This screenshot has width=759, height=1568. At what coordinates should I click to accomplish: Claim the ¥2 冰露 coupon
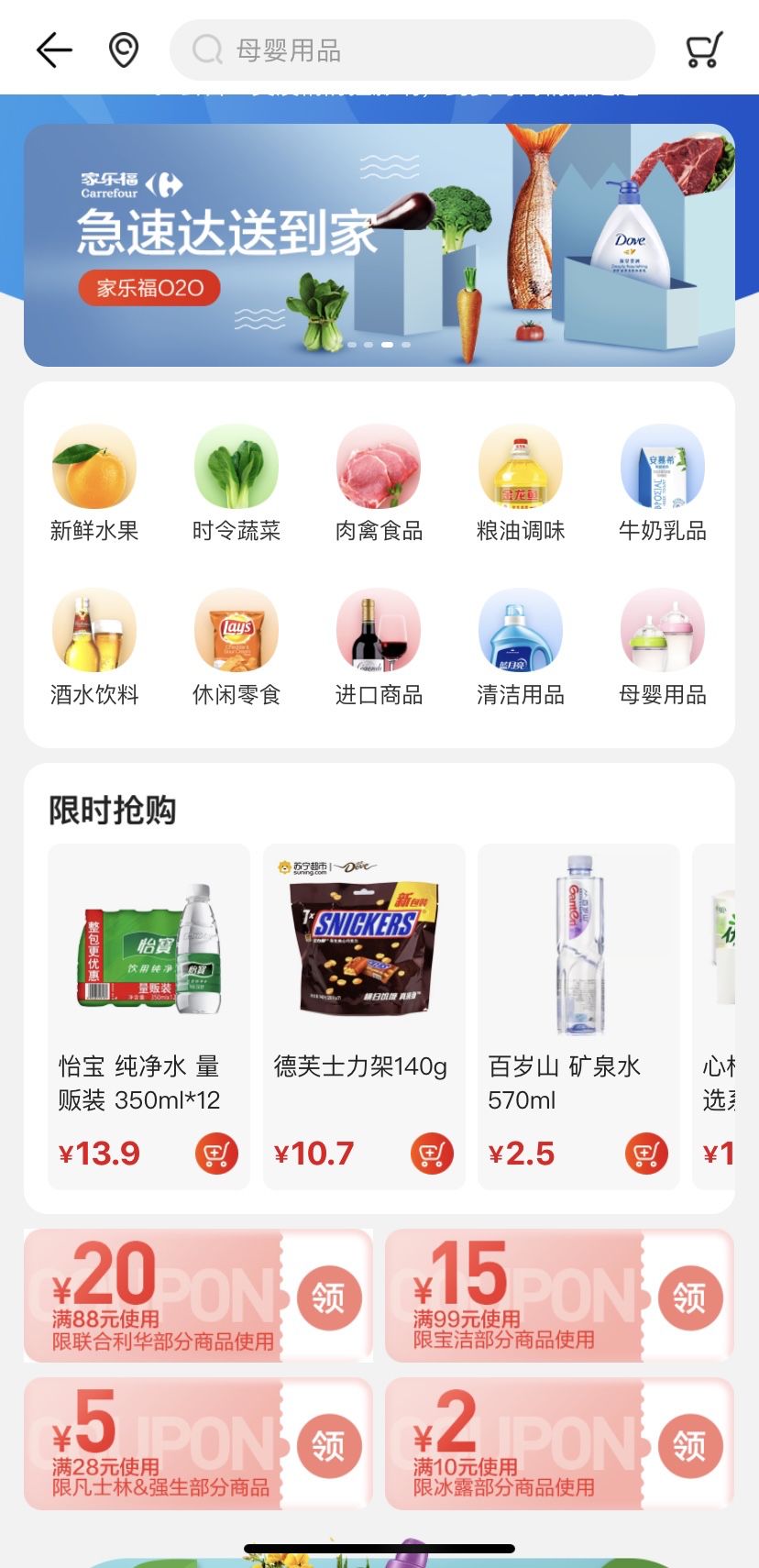pos(689,1445)
